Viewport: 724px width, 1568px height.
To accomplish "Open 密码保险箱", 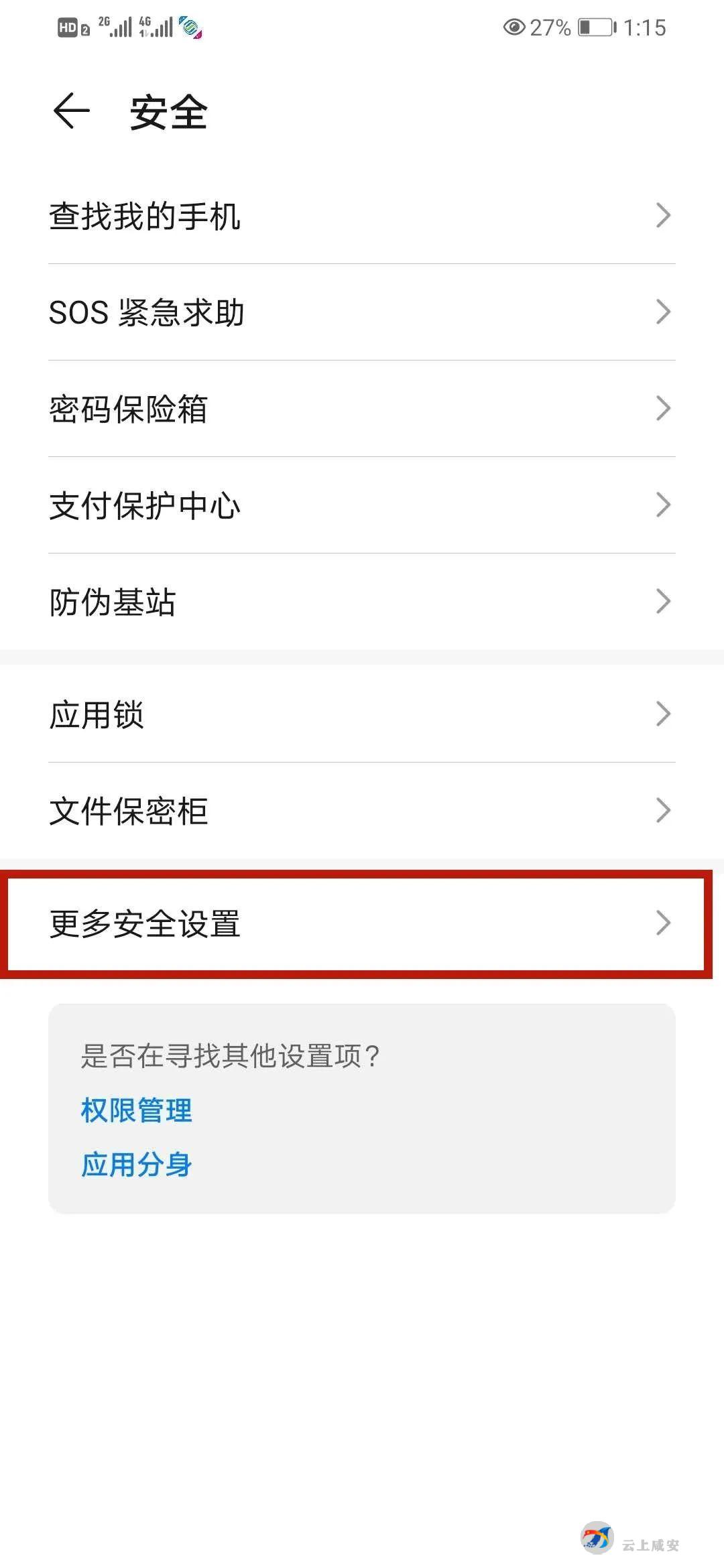I will pyautogui.click(x=362, y=409).
